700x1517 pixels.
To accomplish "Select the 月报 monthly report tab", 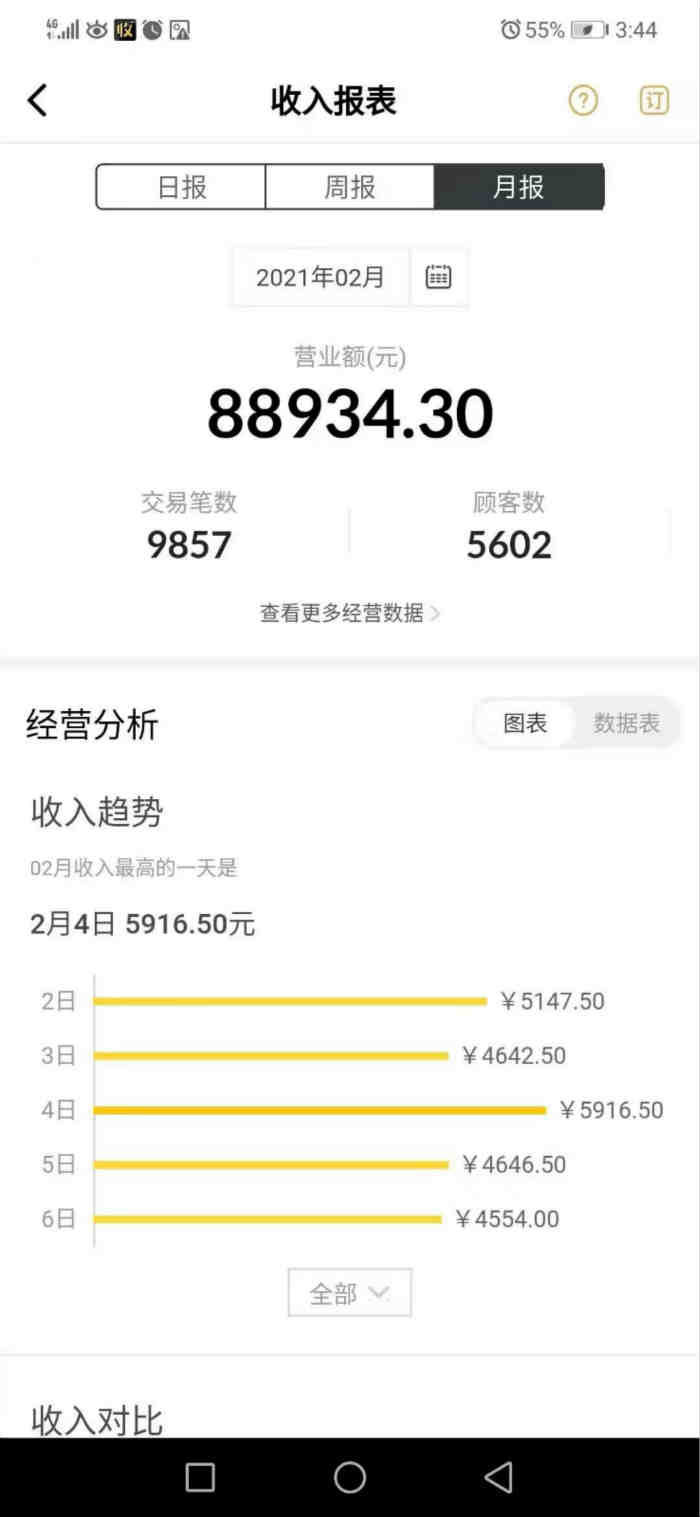I will point(518,187).
